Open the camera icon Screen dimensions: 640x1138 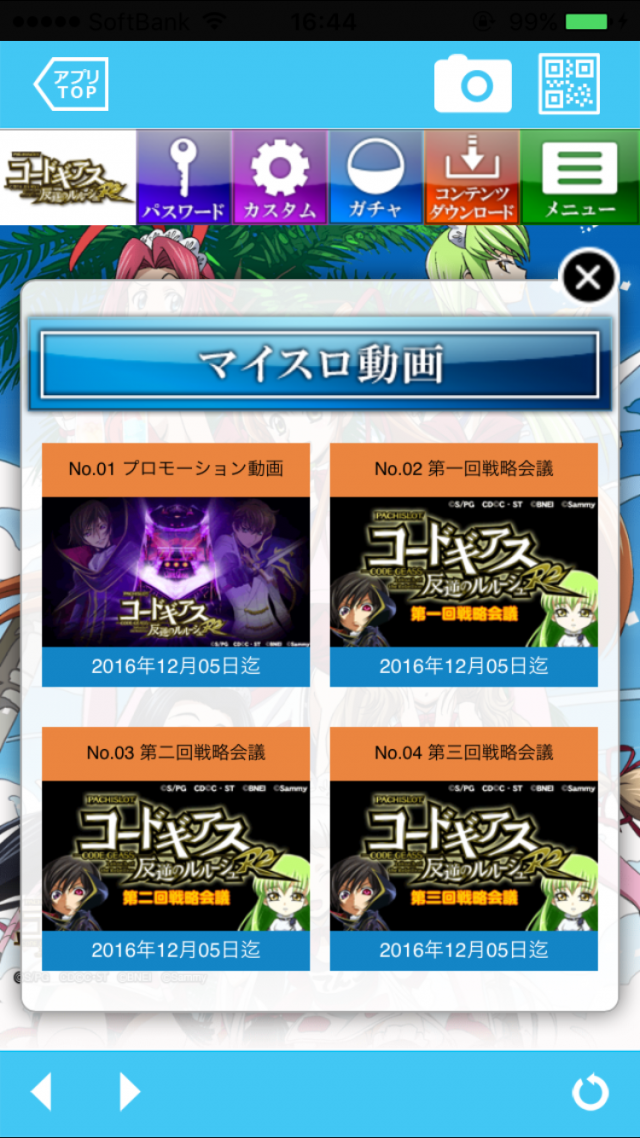pyautogui.click(x=472, y=85)
